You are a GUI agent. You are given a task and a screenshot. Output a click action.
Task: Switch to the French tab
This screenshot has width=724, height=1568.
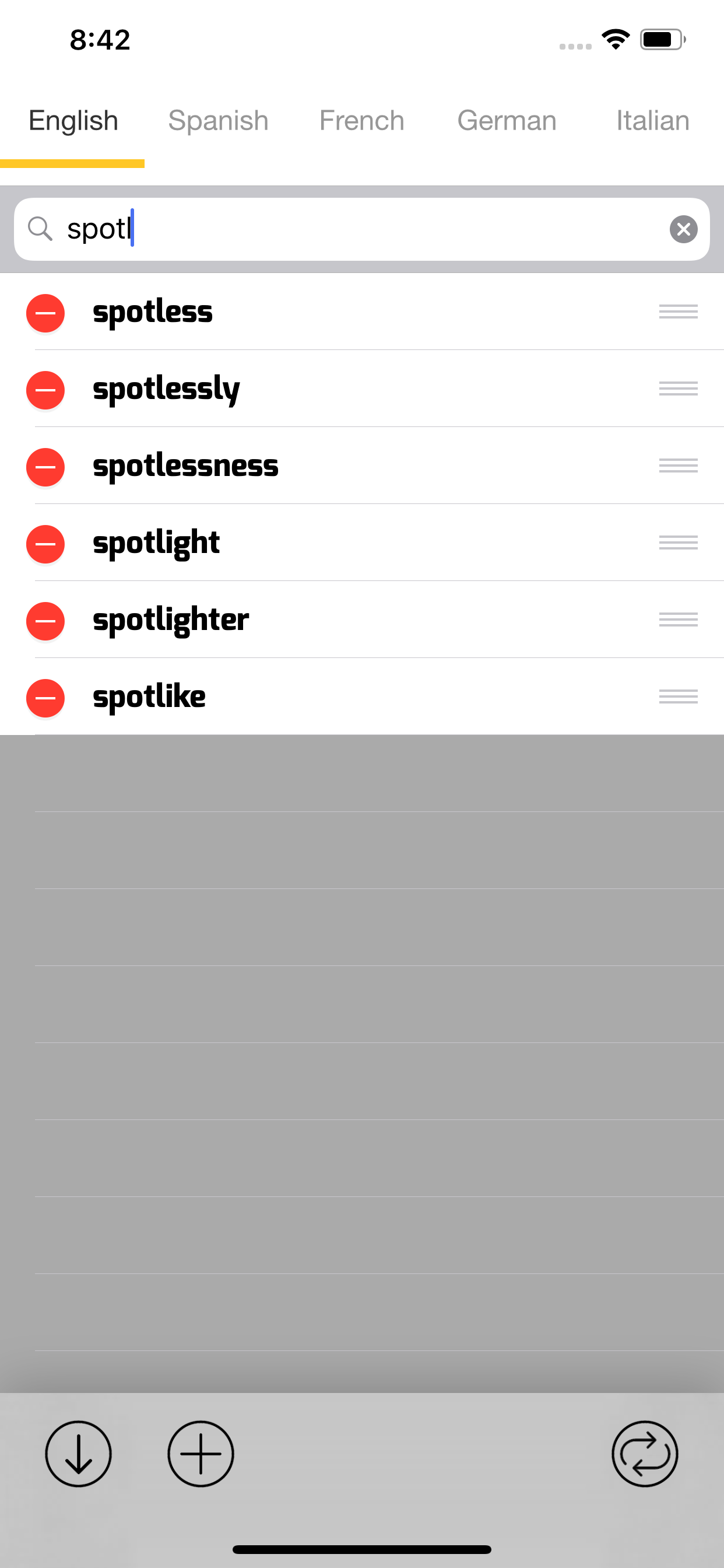361,120
